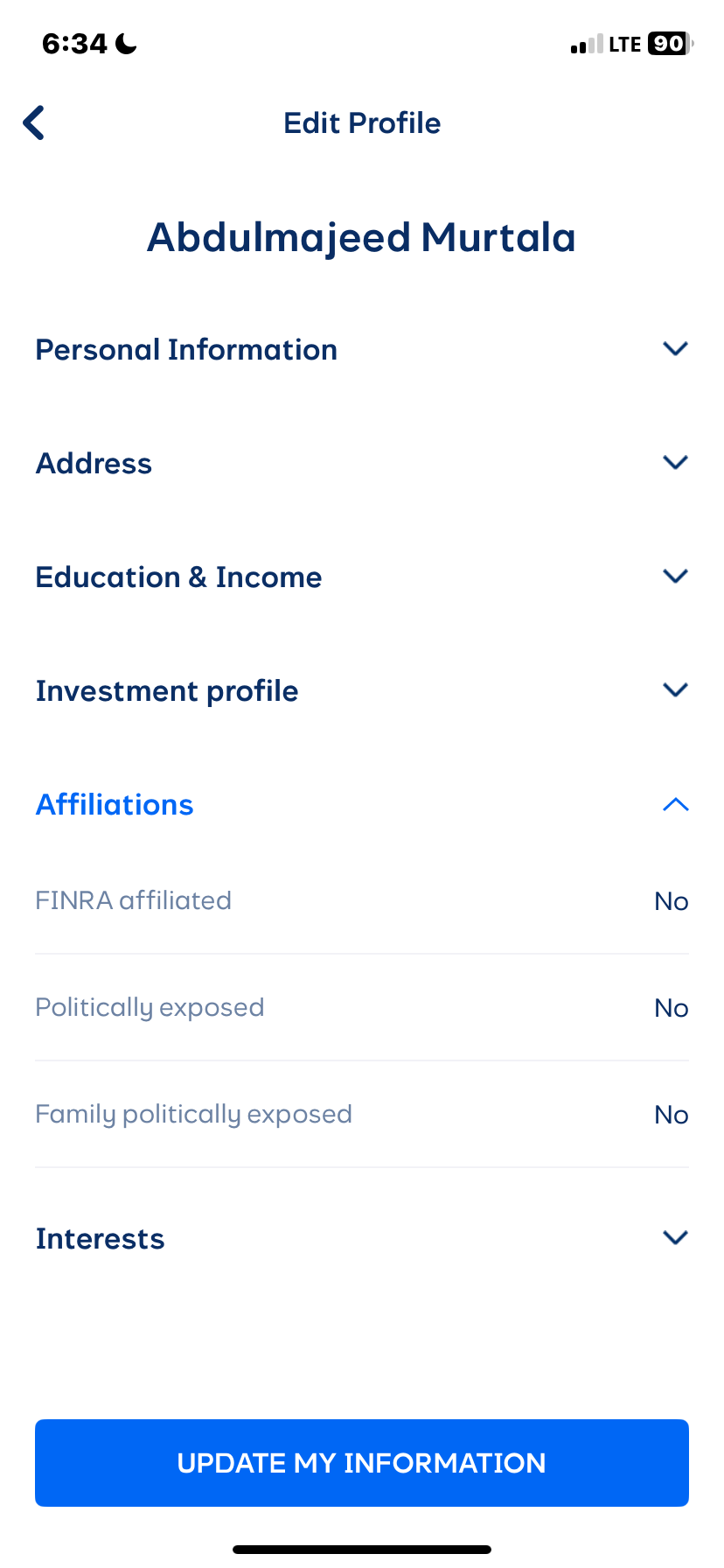Tap the home indicator bar
This screenshot has width=724, height=1568.
tap(361, 1549)
